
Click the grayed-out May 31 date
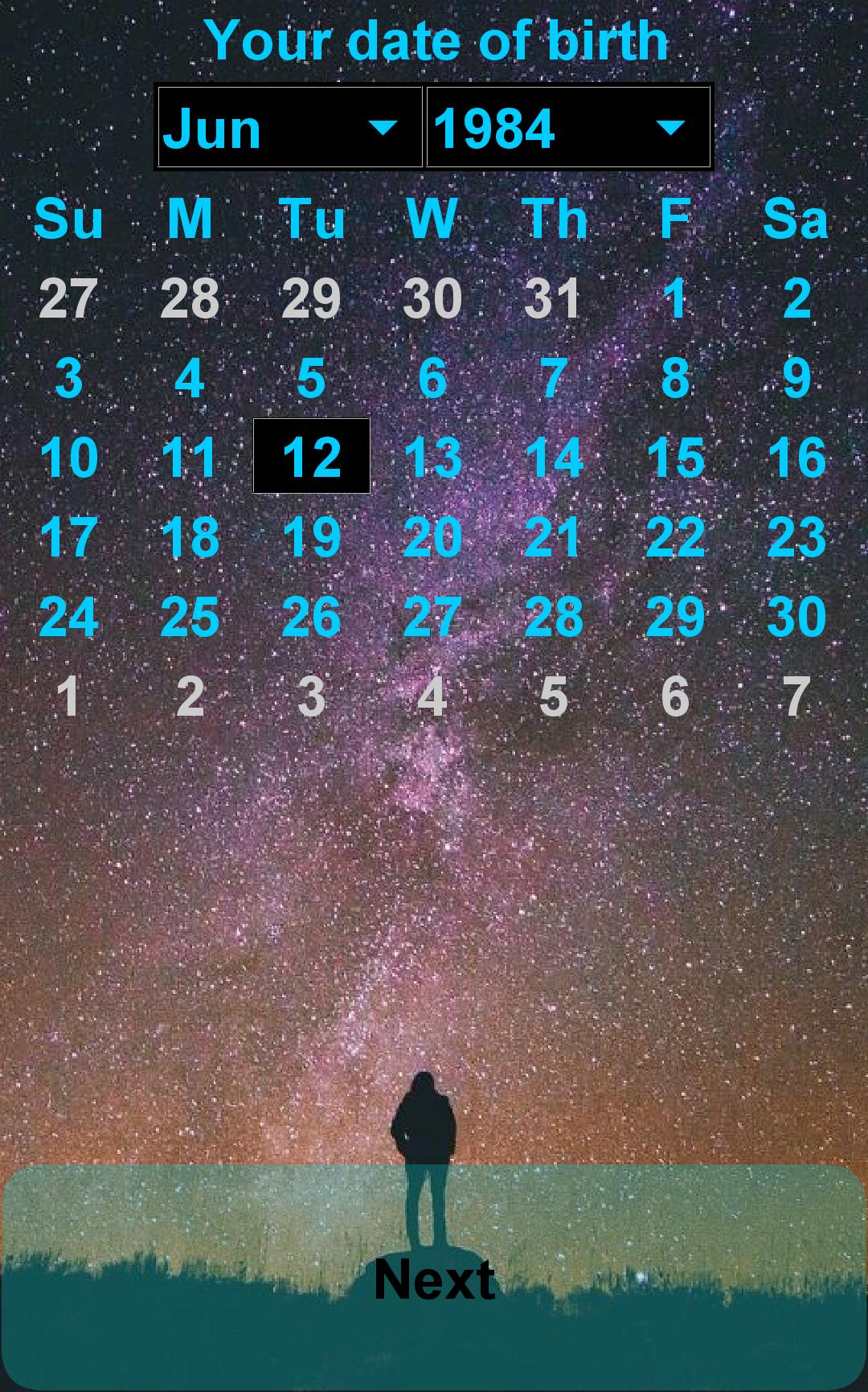(554, 298)
